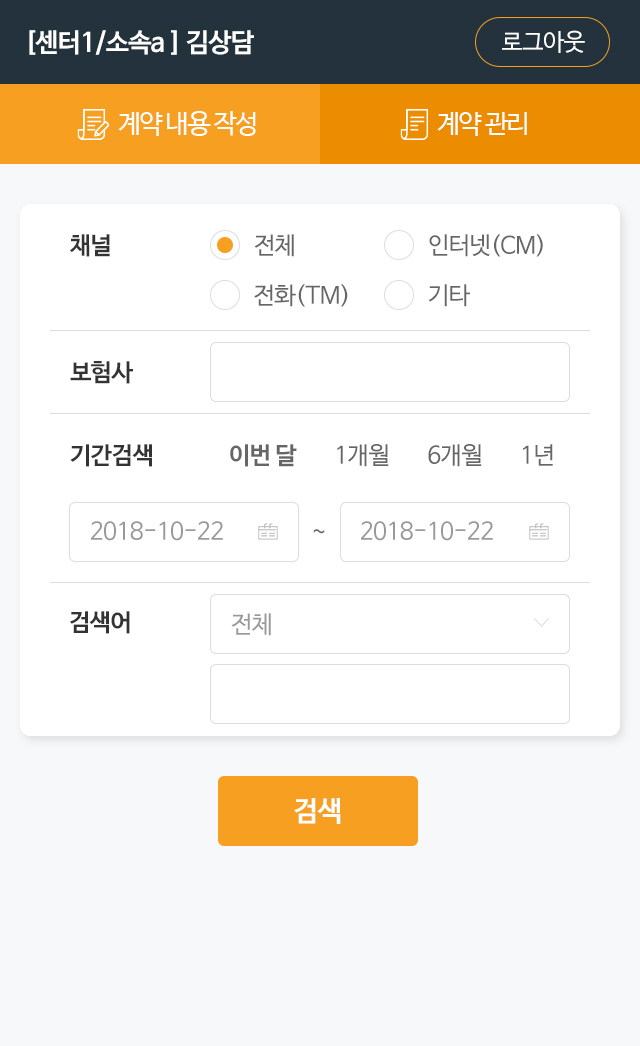
Task: Select the 전체 channel radio button
Action: click(x=225, y=245)
